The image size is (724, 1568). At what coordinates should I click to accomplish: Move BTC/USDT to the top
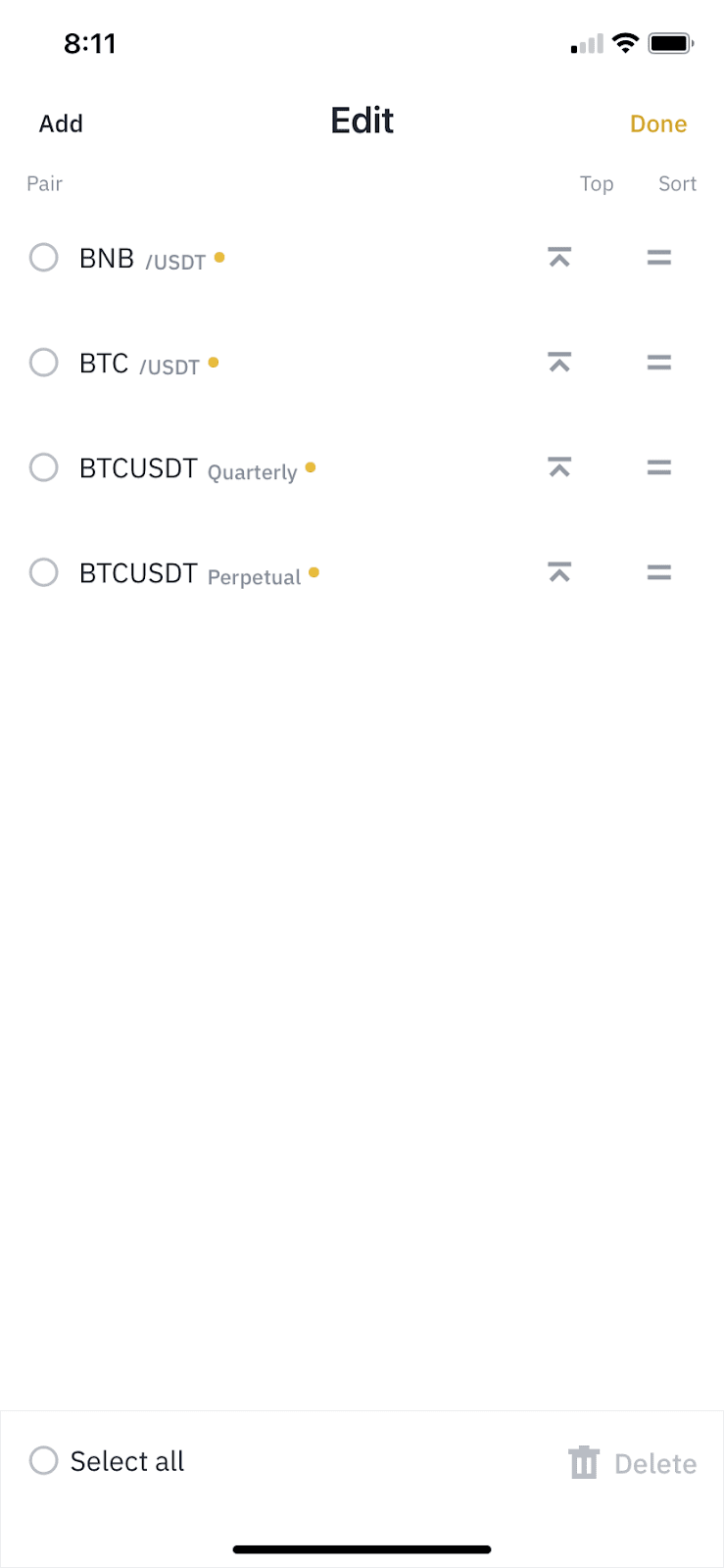(559, 363)
